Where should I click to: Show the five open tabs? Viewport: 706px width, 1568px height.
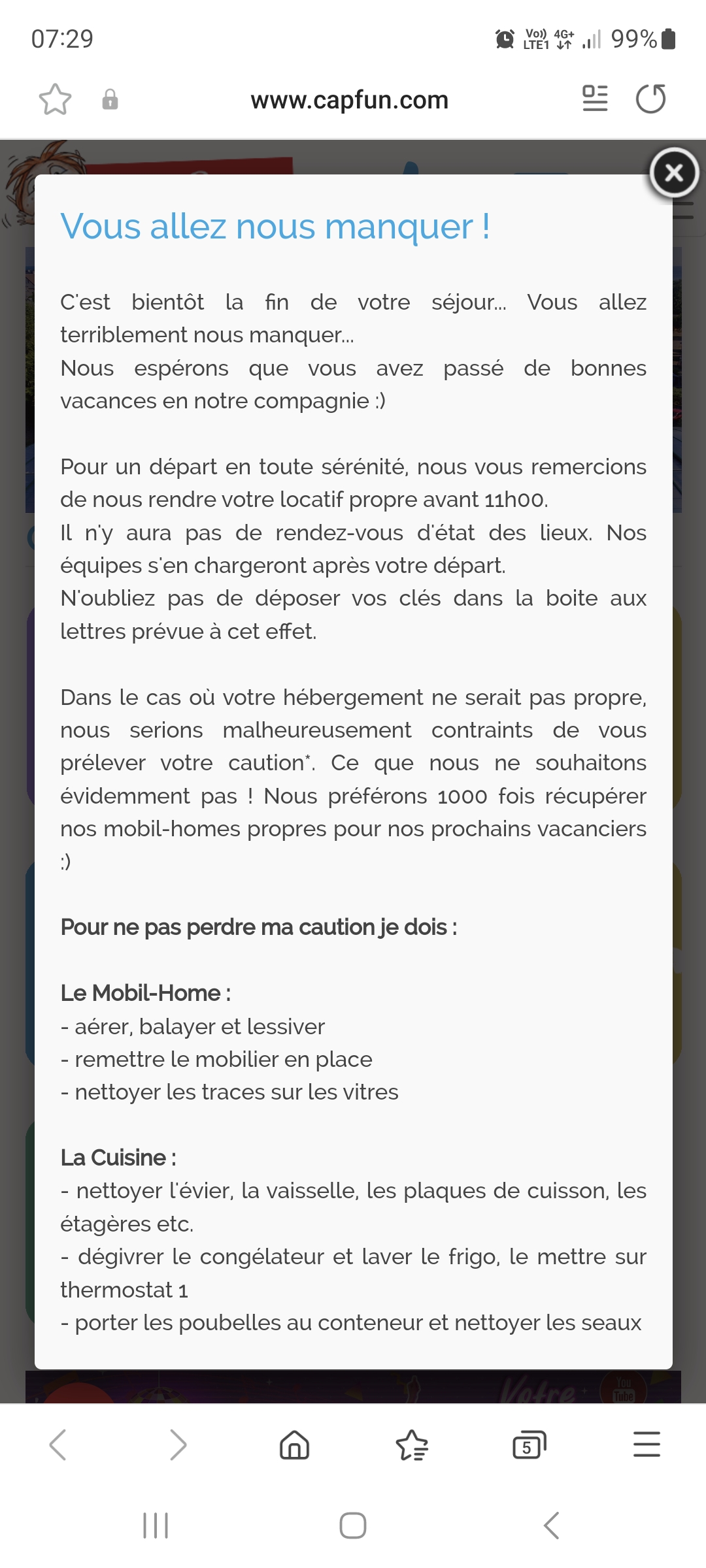tap(529, 1445)
